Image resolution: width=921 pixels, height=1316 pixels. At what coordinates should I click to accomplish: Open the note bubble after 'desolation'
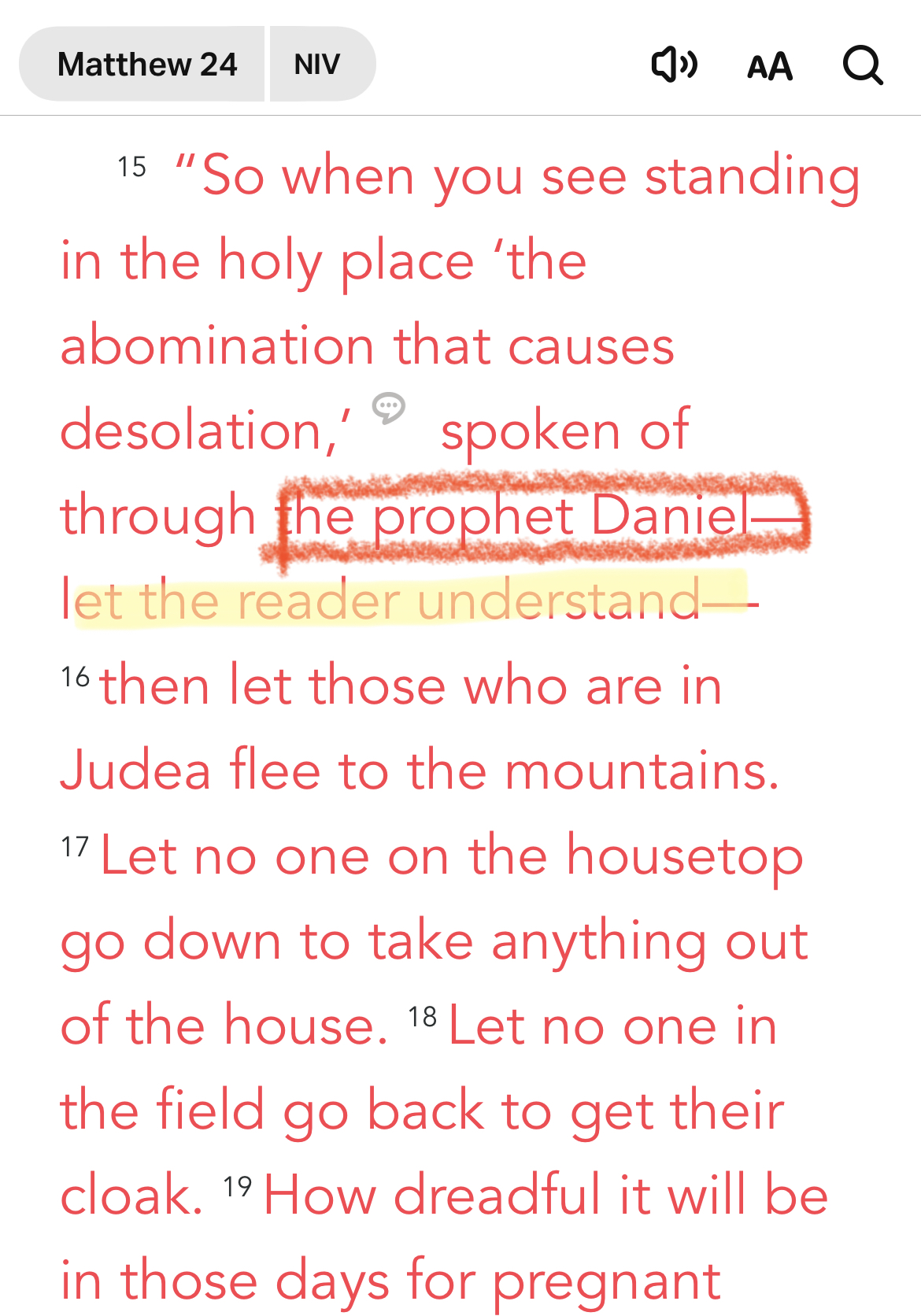click(388, 408)
